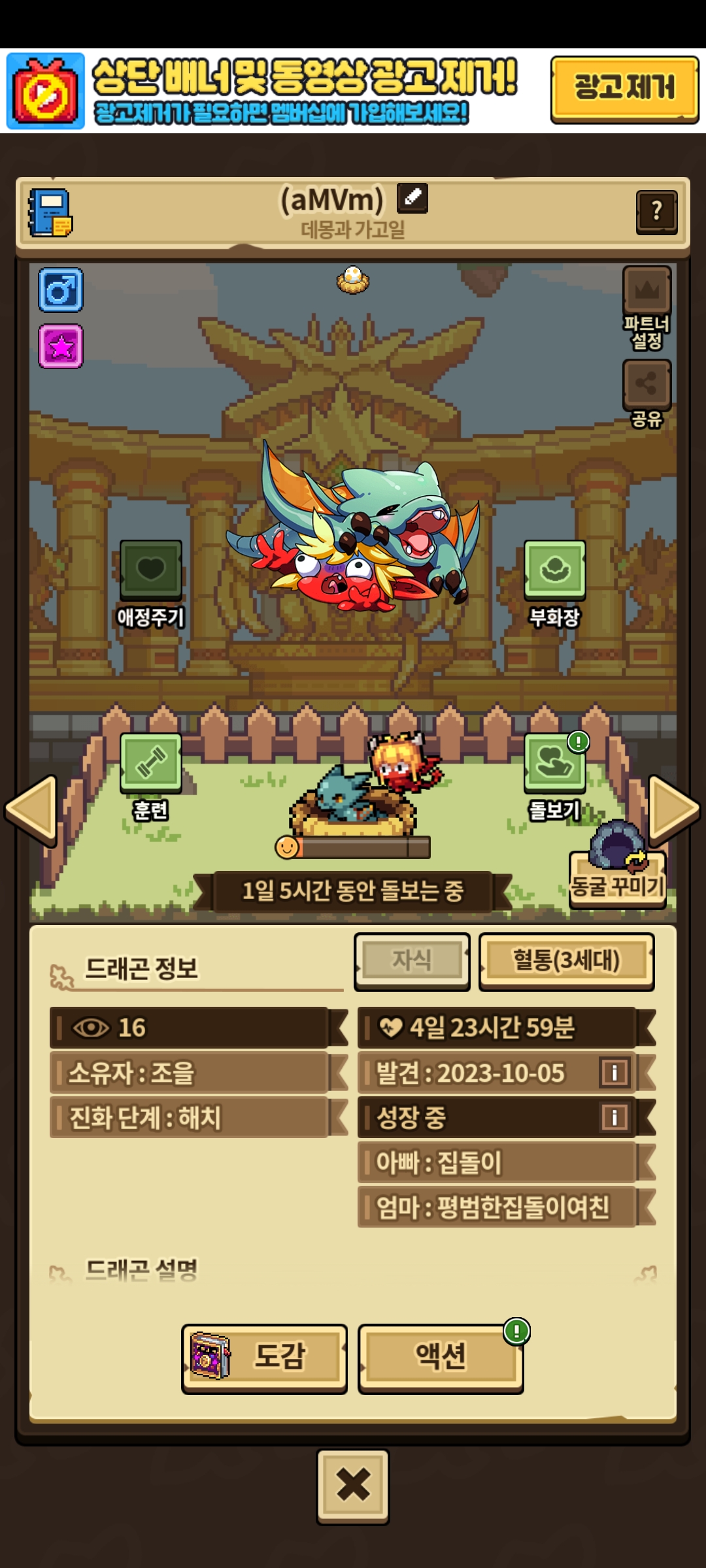The image size is (706, 1568).
Task: Show info for 성장 중 status
Action: pos(614,1117)
